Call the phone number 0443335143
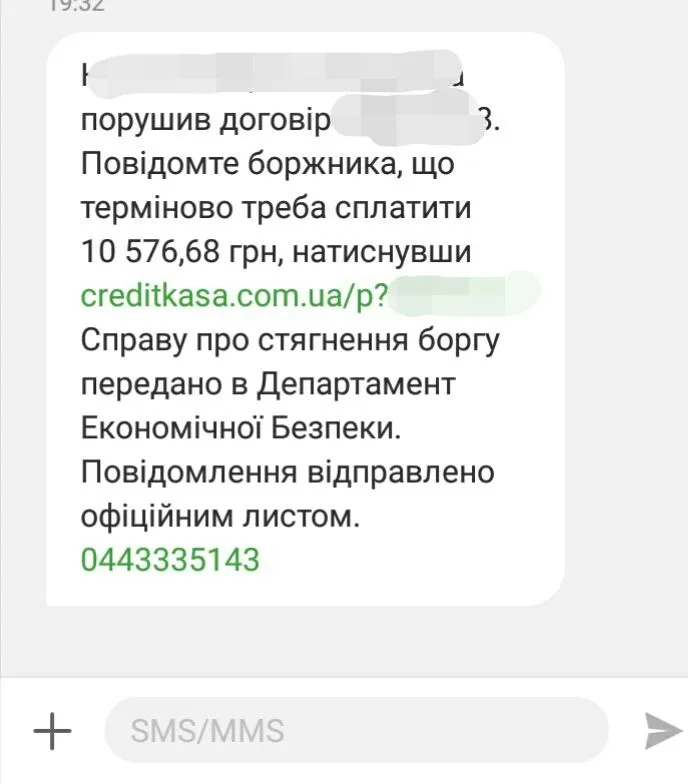688x784 pixels. [x=169, y=558]
